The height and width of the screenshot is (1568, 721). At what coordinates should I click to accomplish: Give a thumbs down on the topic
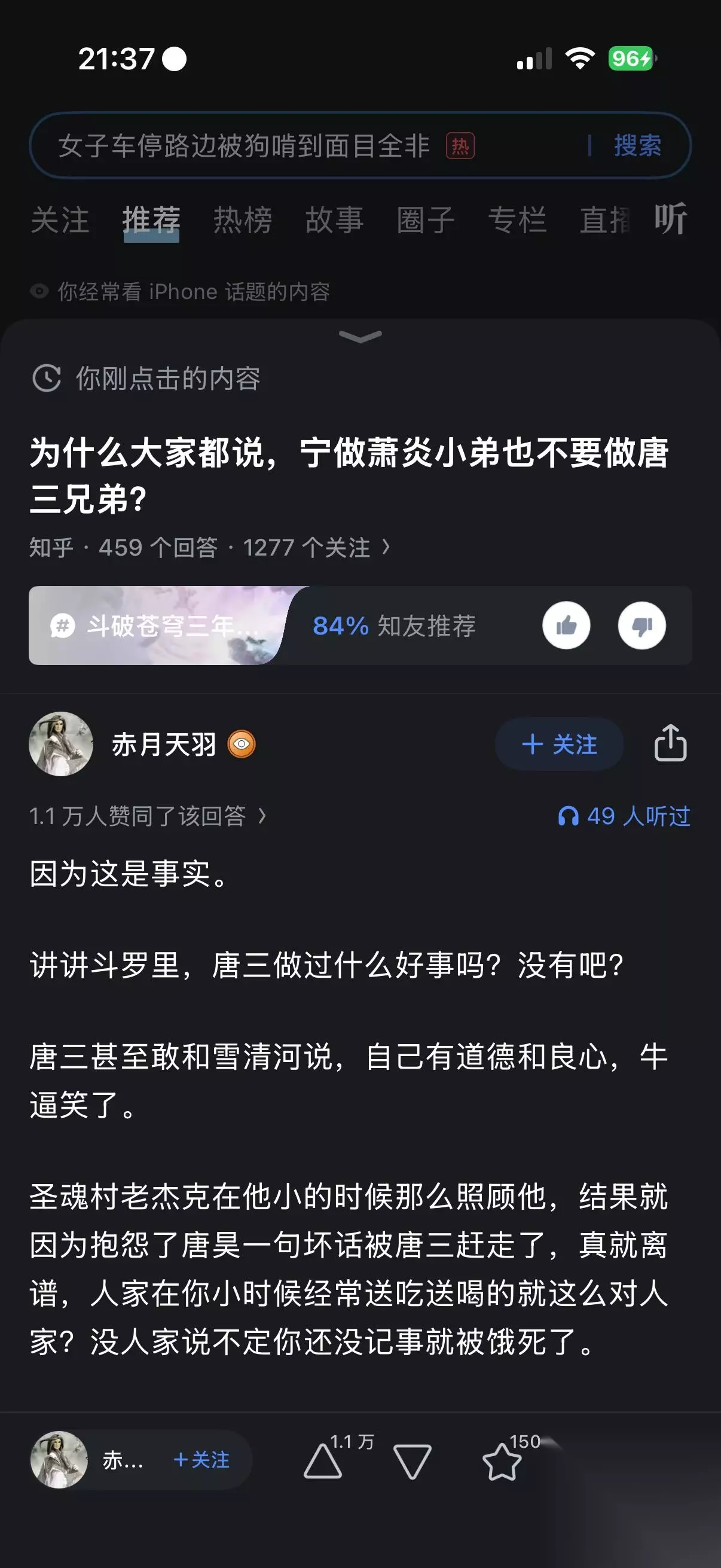[642, 625]
